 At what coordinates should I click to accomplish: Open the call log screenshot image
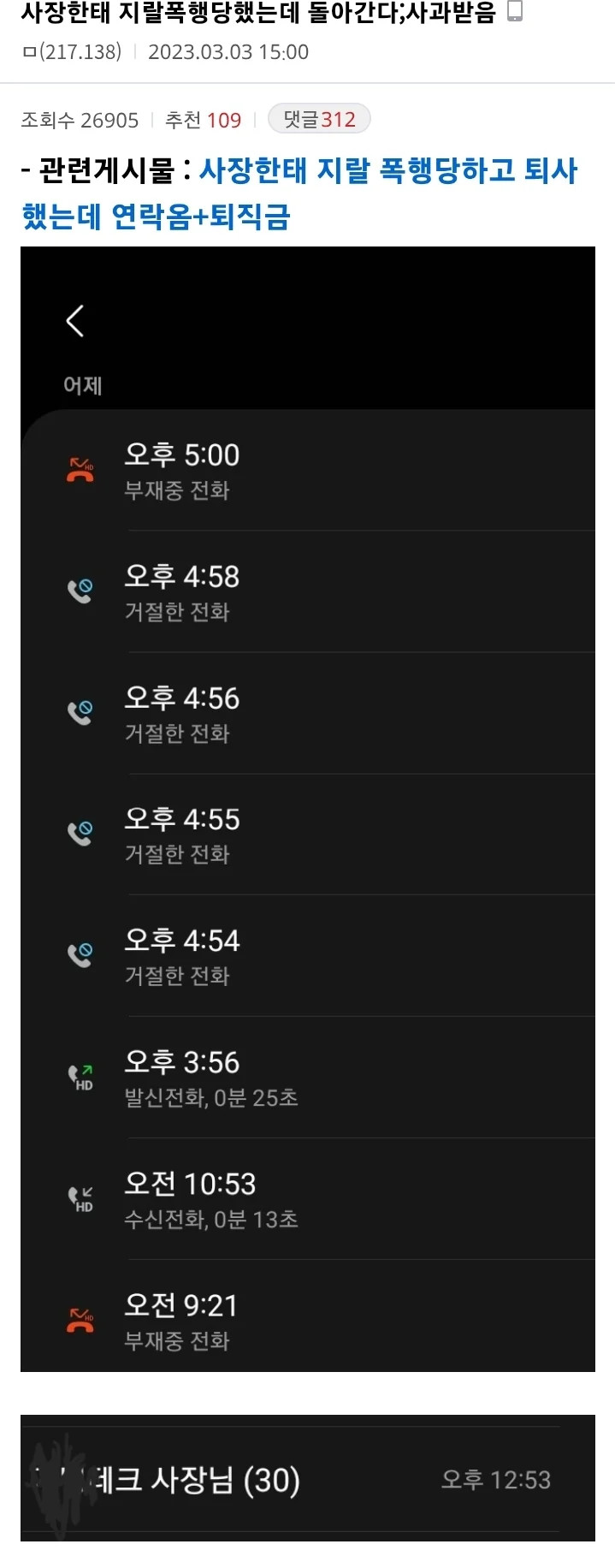308,809
